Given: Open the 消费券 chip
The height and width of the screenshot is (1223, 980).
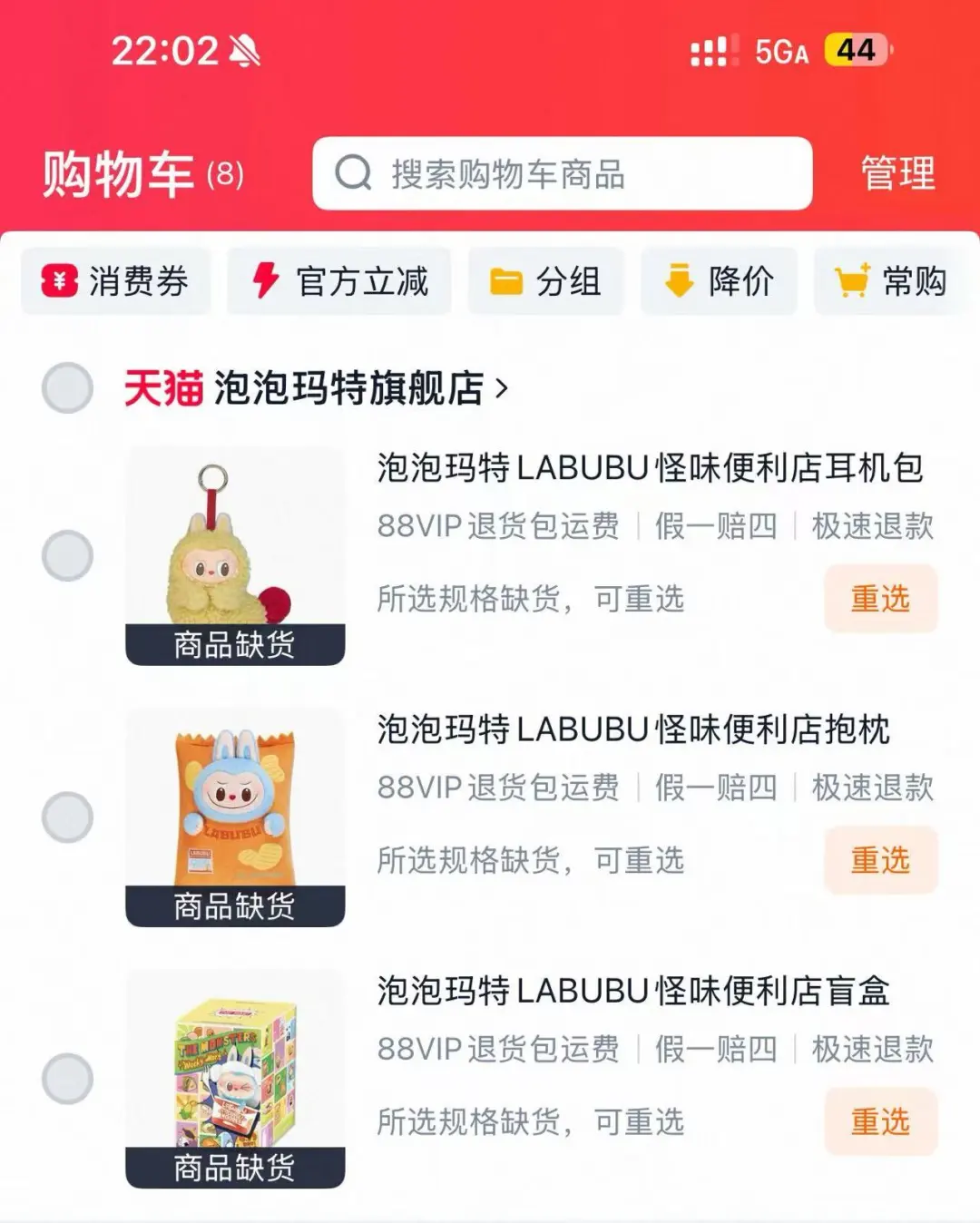Looking at the screenshot, I should [116, 281].
